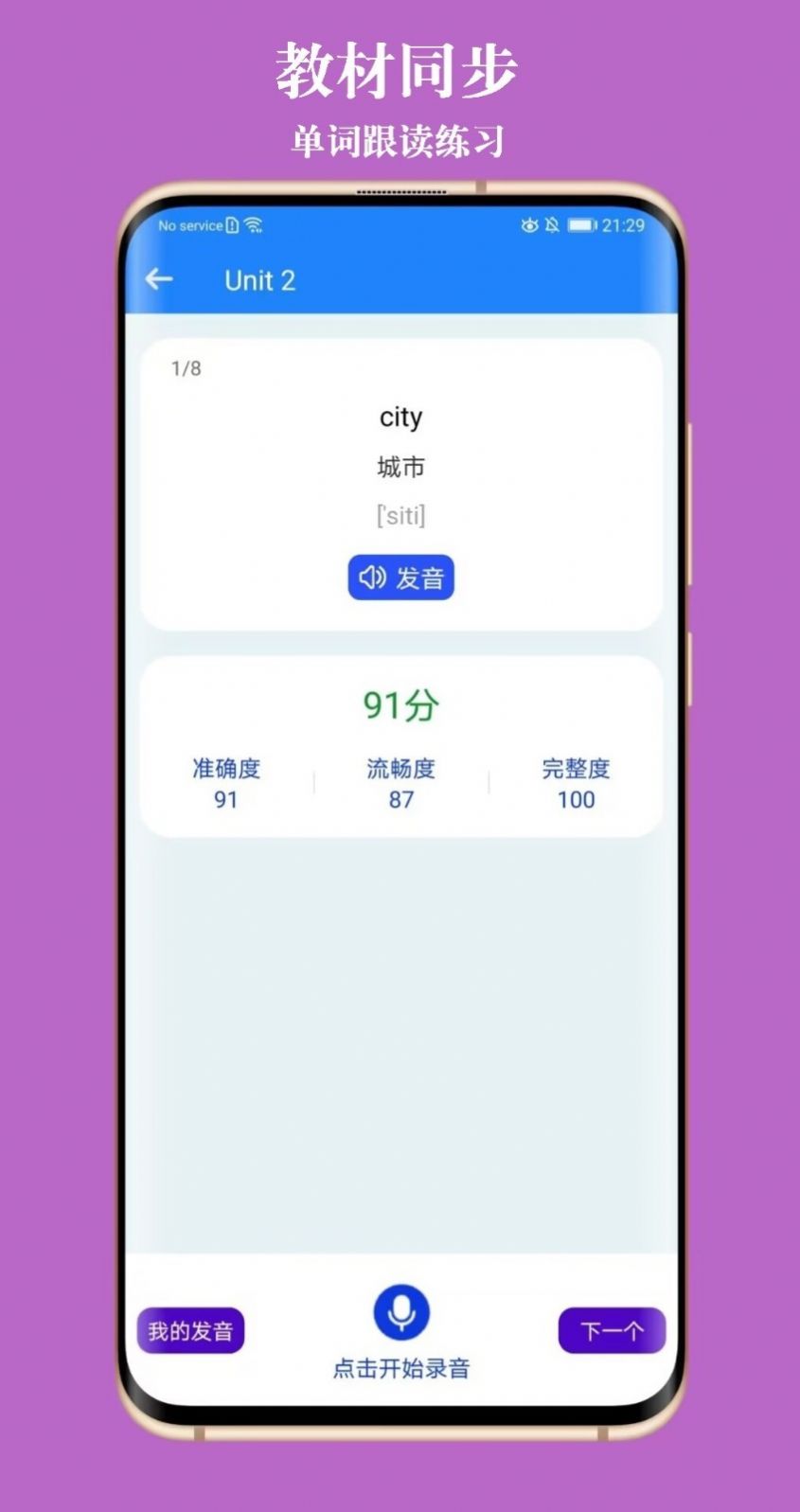Select the Chinese translation 城市
Image resolution: width=800 pixels, height=1512 pixels.
400,467
